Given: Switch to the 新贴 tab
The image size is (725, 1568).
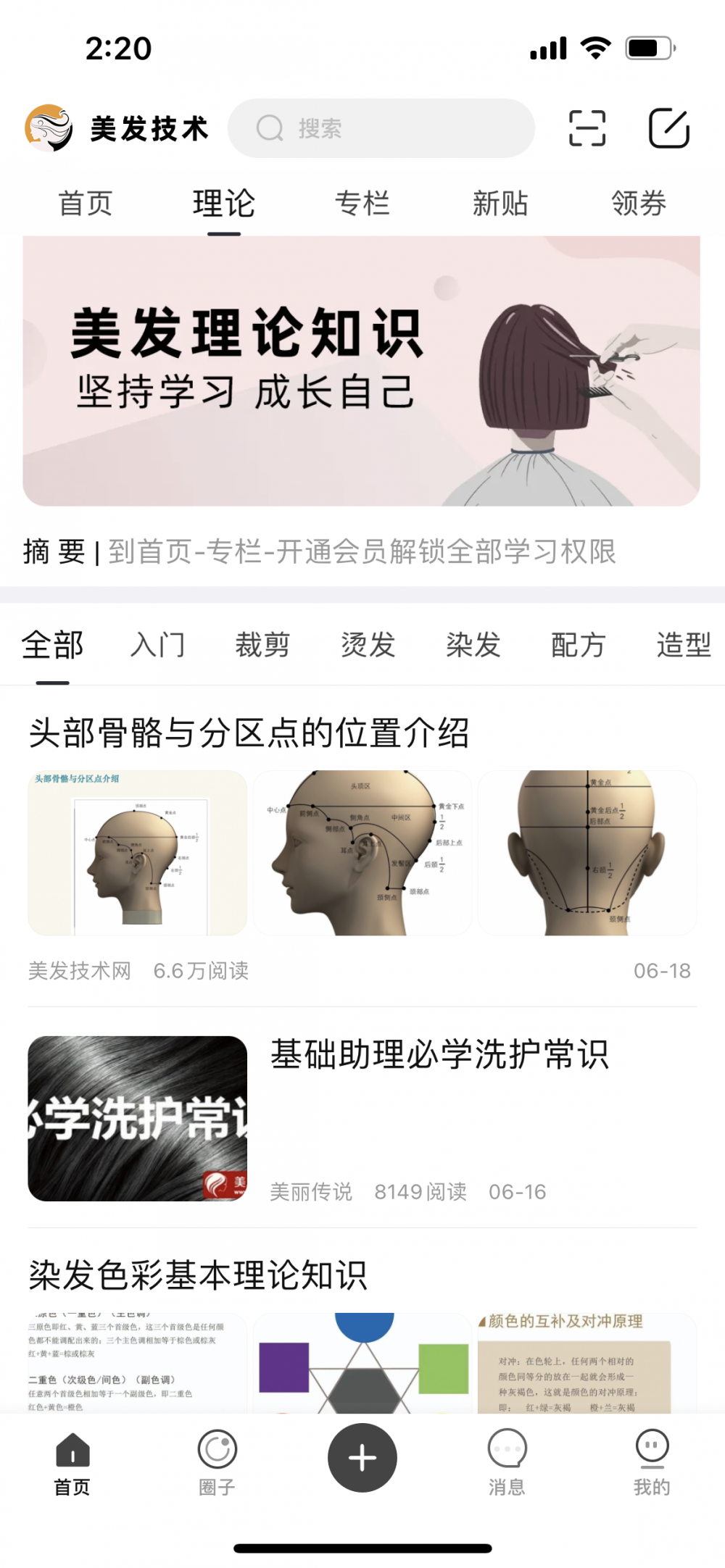Looking at the screenshot, I should coord(500,204).
